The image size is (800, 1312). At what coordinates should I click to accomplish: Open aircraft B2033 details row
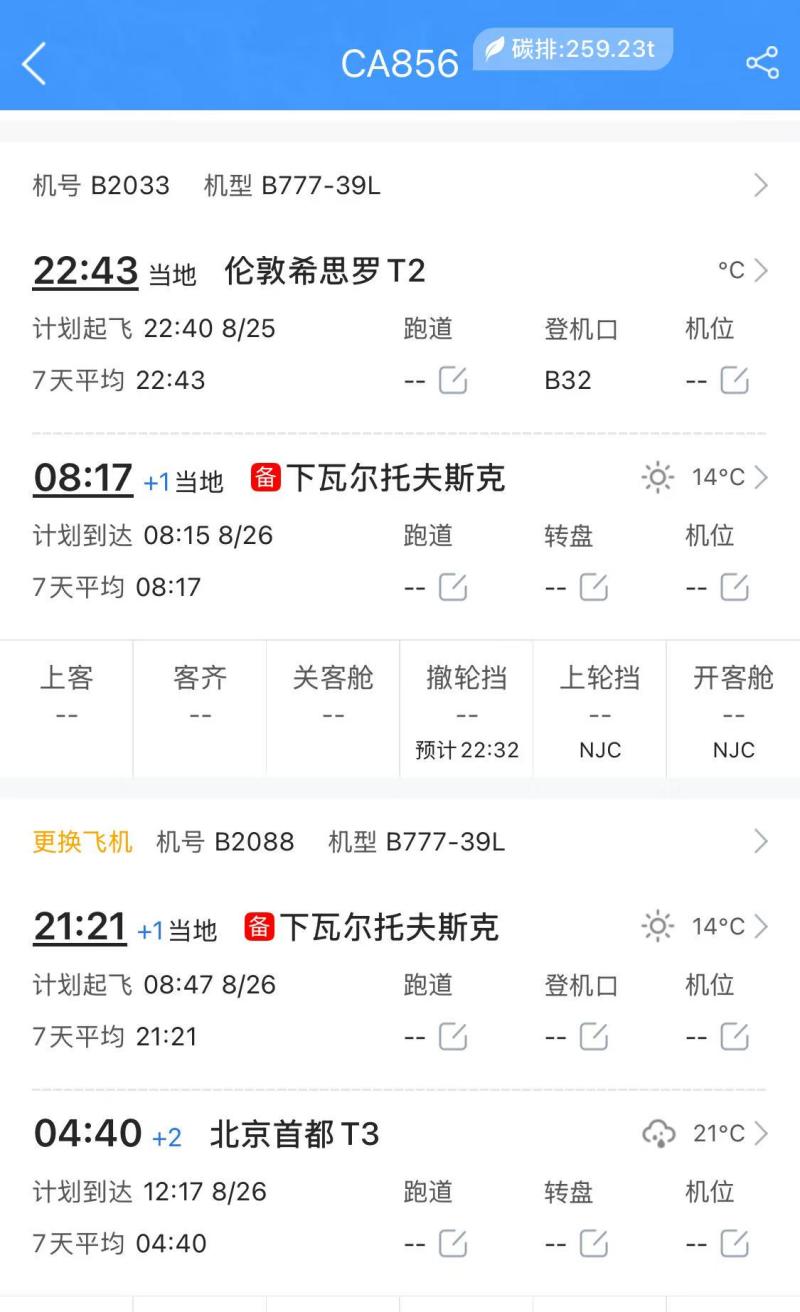pyautogui.click(x=400, y=185)
